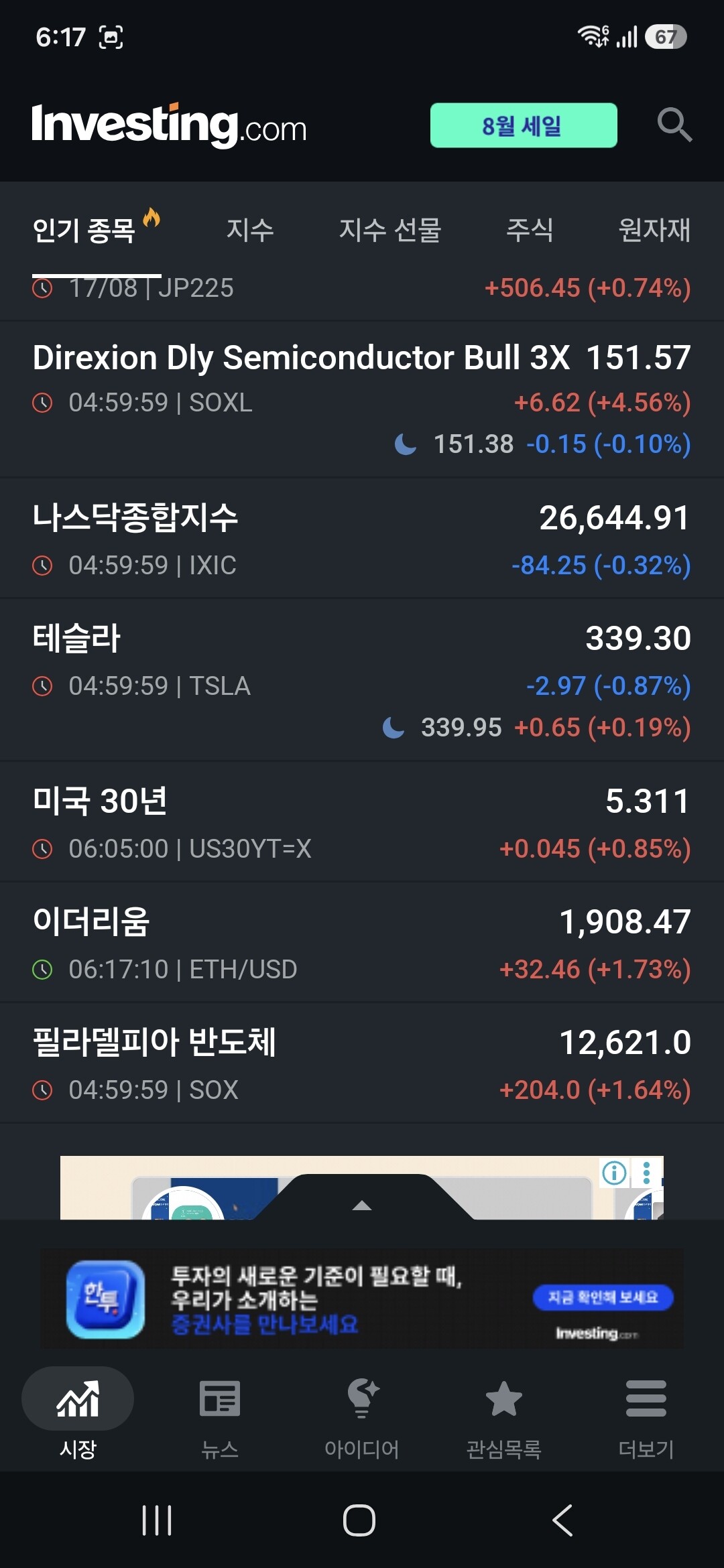View the 필라델피아 반도체 index
This screenshot has width=724, height=1568.
362,1063
